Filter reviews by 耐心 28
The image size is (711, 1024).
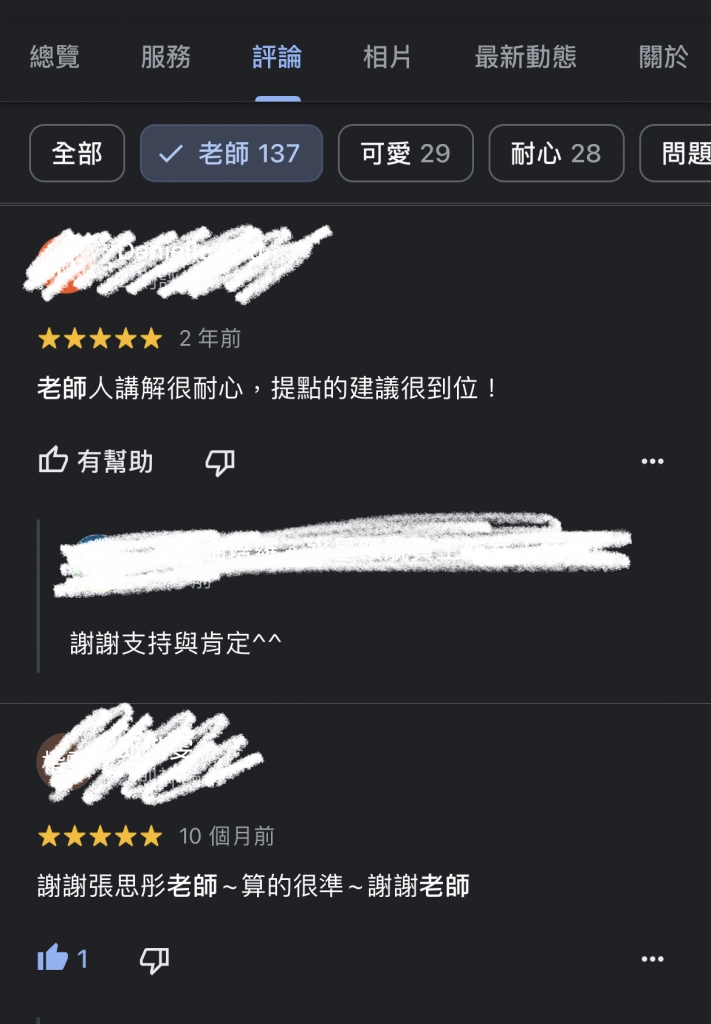[556, 153]
